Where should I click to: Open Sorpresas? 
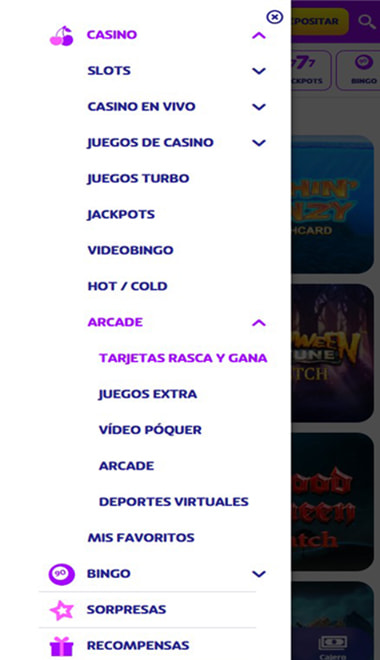click(126, 609)
